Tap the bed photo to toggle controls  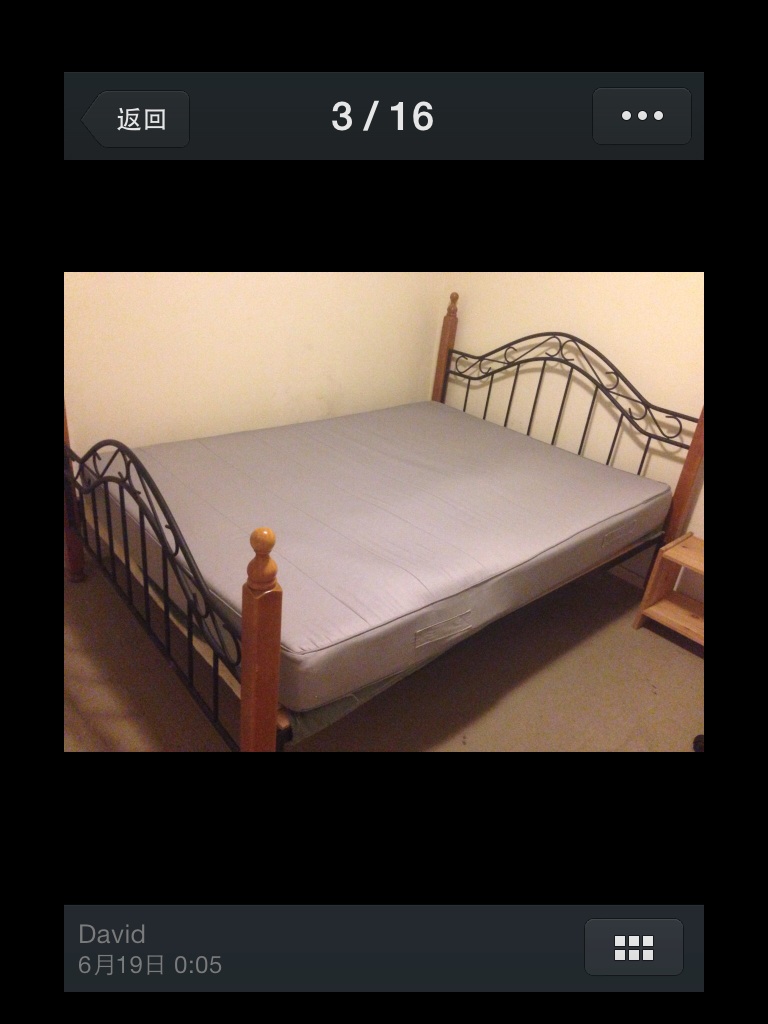click(x=384, y=511)
